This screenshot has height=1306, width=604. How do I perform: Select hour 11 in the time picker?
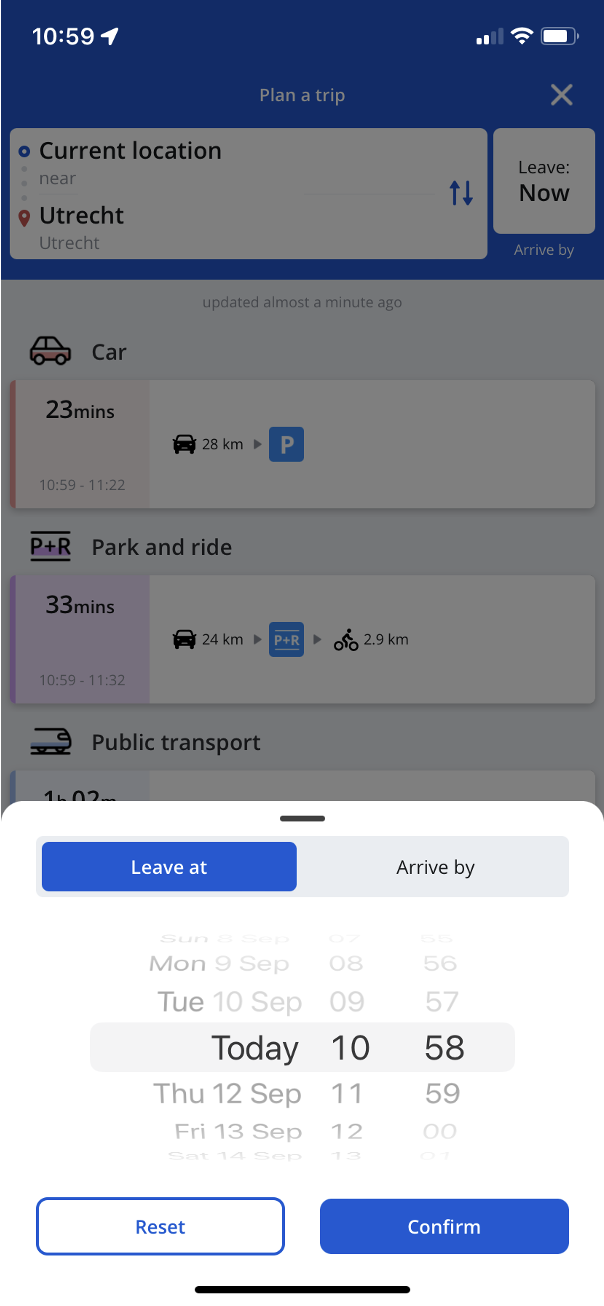[x=347, y=1093]
